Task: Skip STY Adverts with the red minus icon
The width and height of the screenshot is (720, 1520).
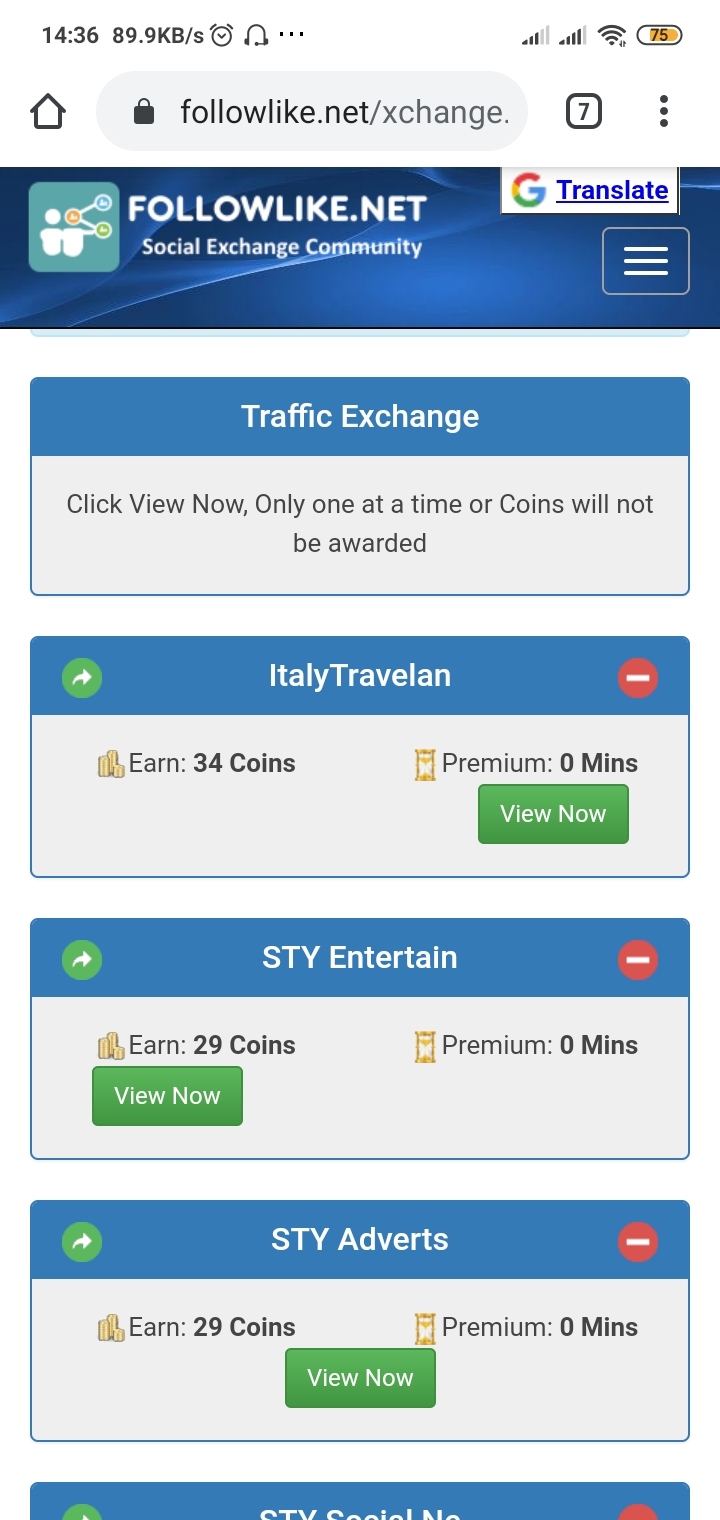Action: [x=637, y=1242]
